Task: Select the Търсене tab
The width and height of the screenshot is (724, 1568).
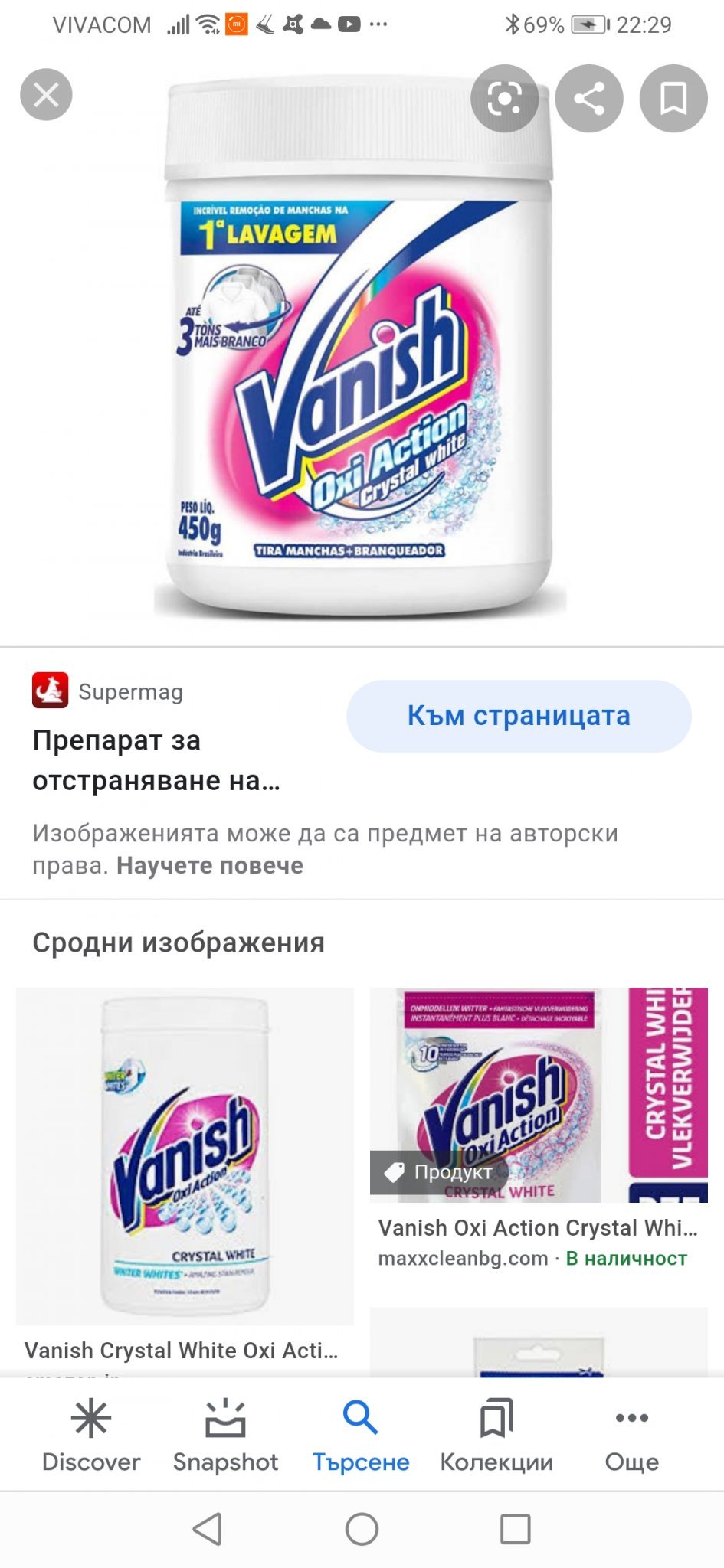Action: [361, 1436]
